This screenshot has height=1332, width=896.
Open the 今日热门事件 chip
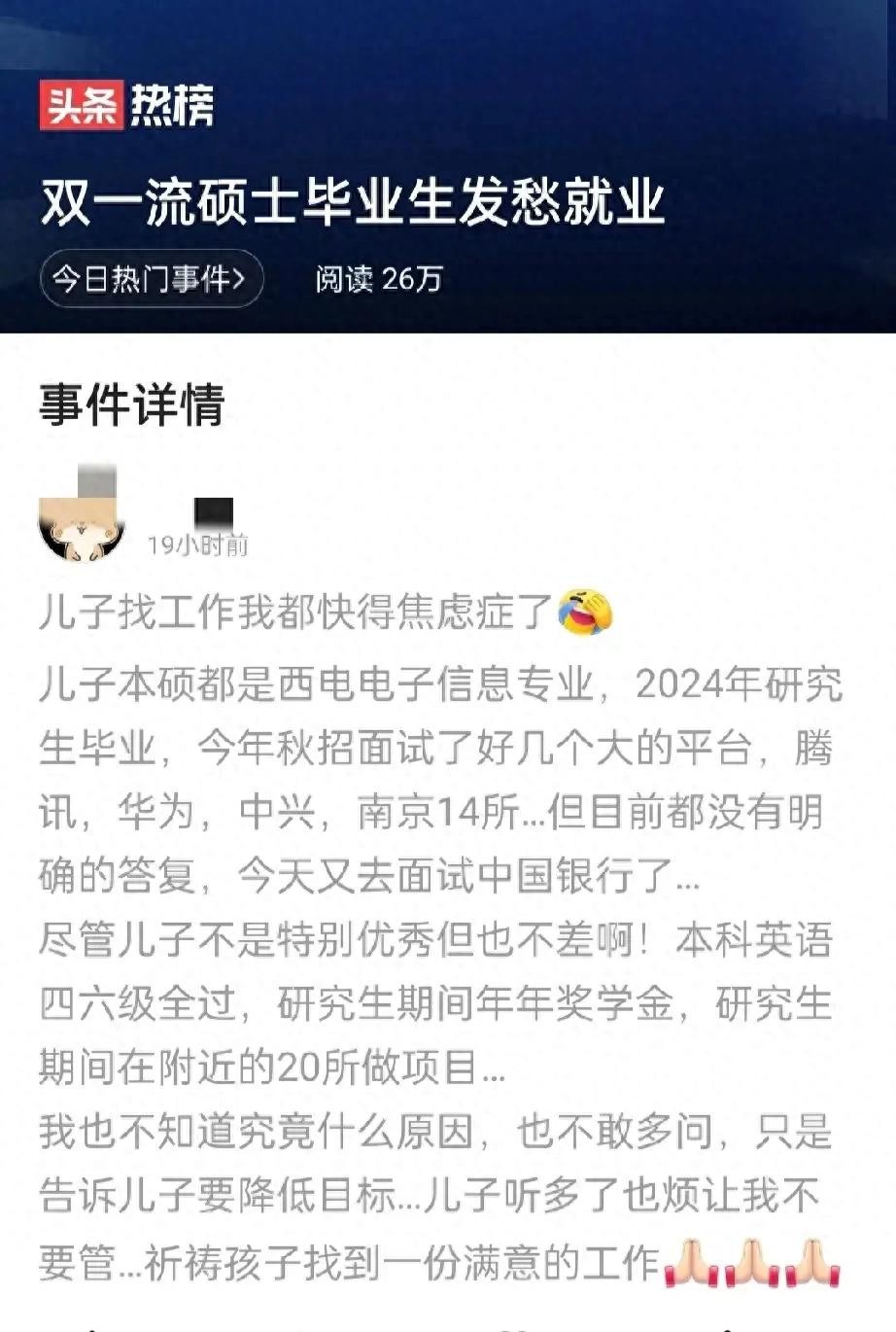coord(152,279)
